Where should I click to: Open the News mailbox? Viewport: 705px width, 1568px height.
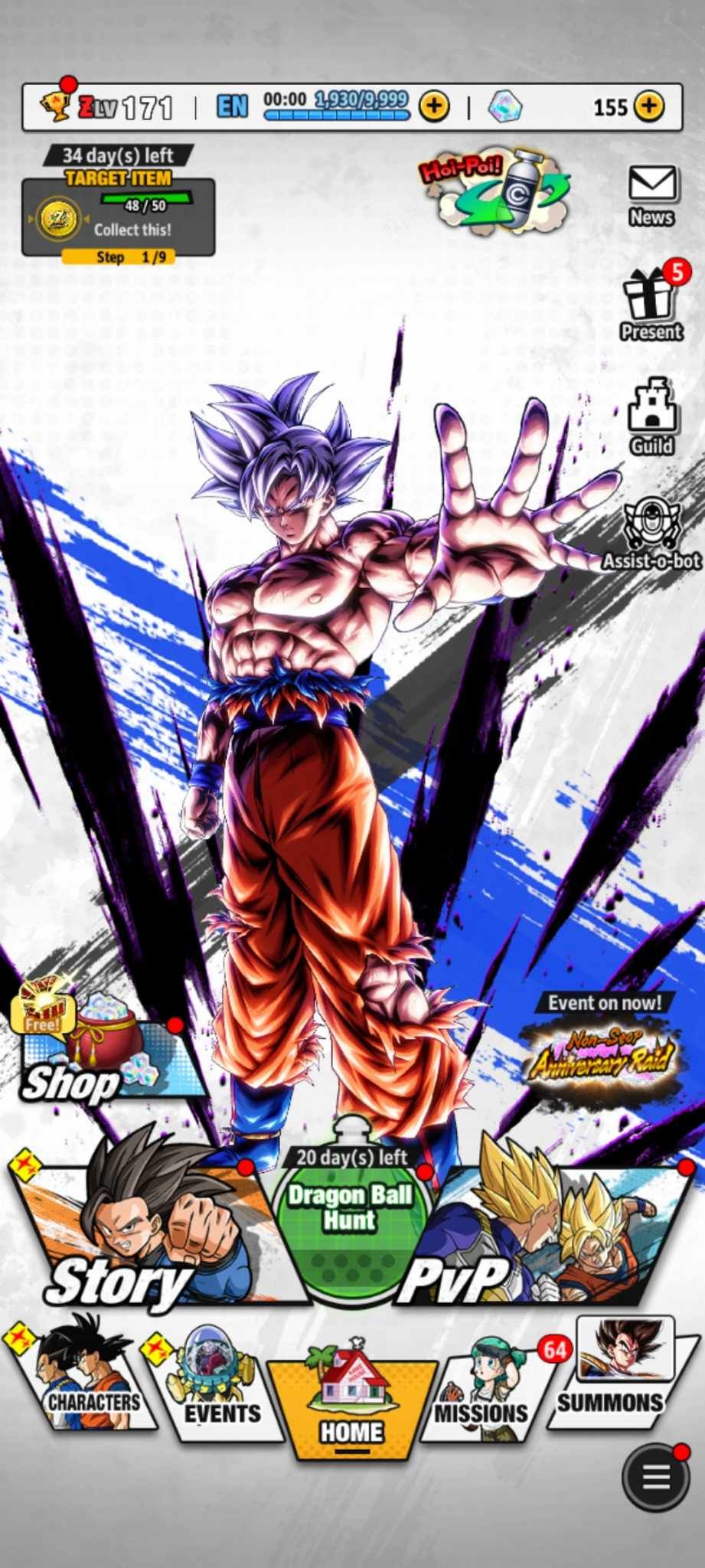click(x=651, y=194)
